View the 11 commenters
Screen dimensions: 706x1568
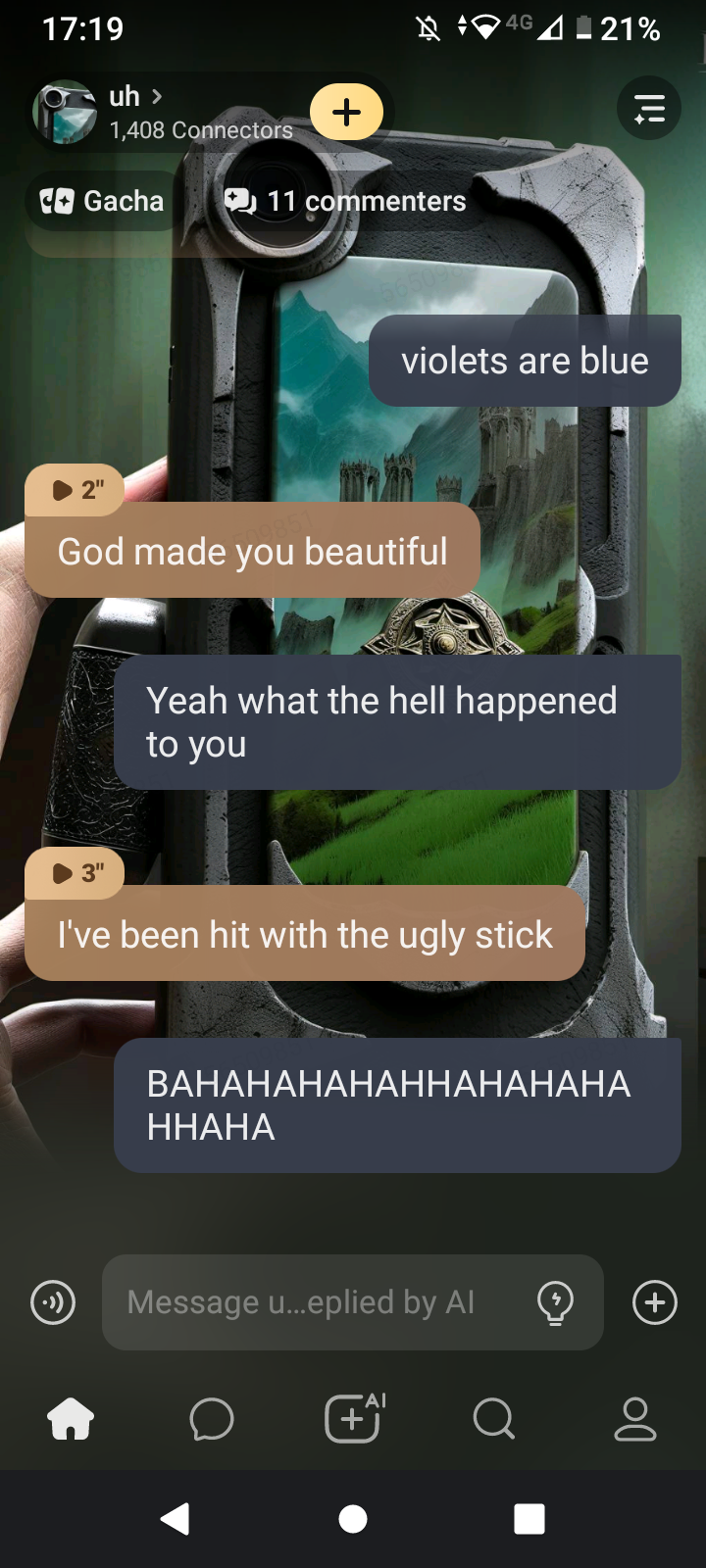tap(346, 201)
